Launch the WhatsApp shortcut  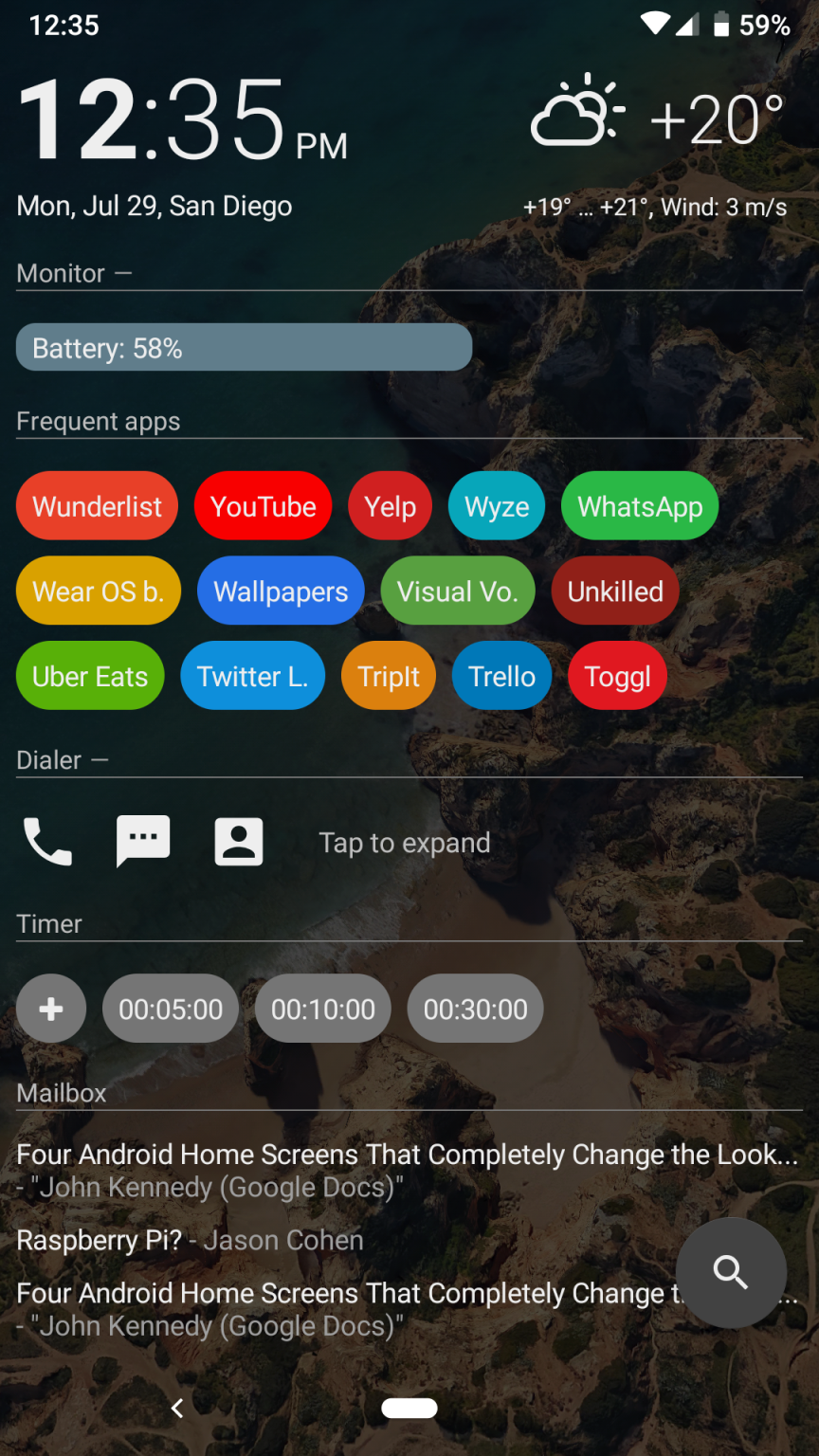[639, 505]
